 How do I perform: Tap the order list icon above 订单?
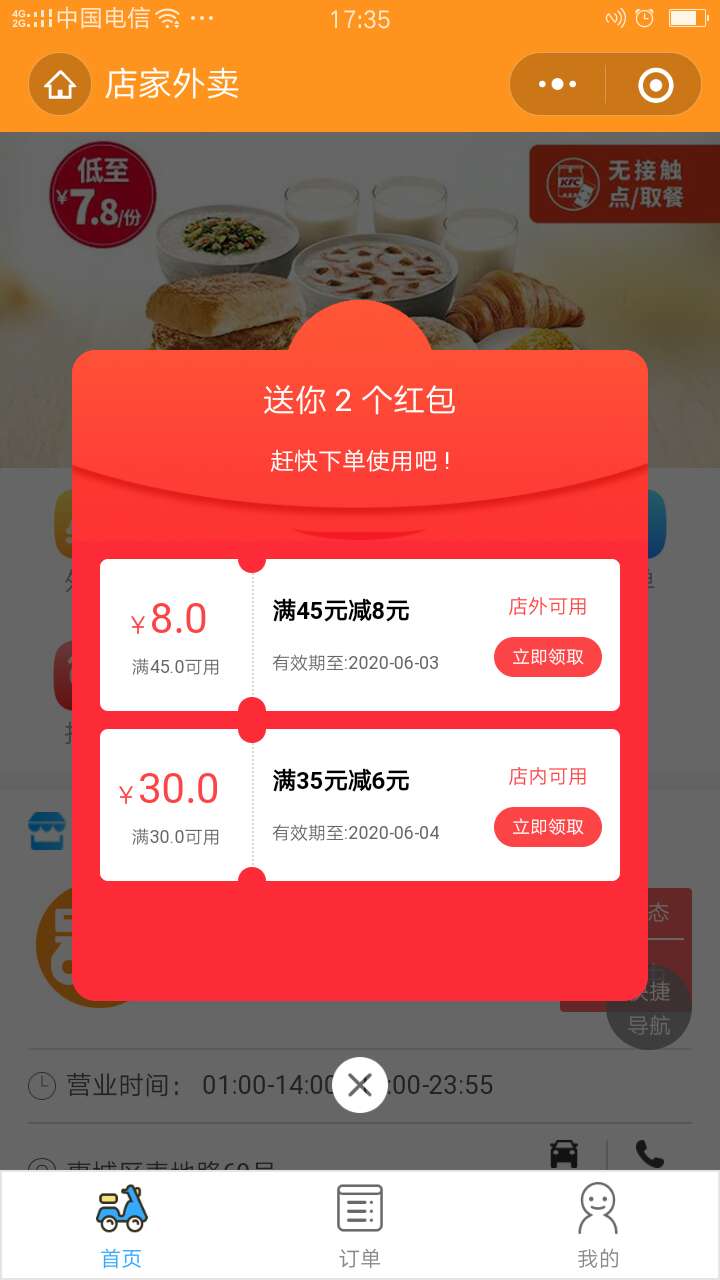359,1208
